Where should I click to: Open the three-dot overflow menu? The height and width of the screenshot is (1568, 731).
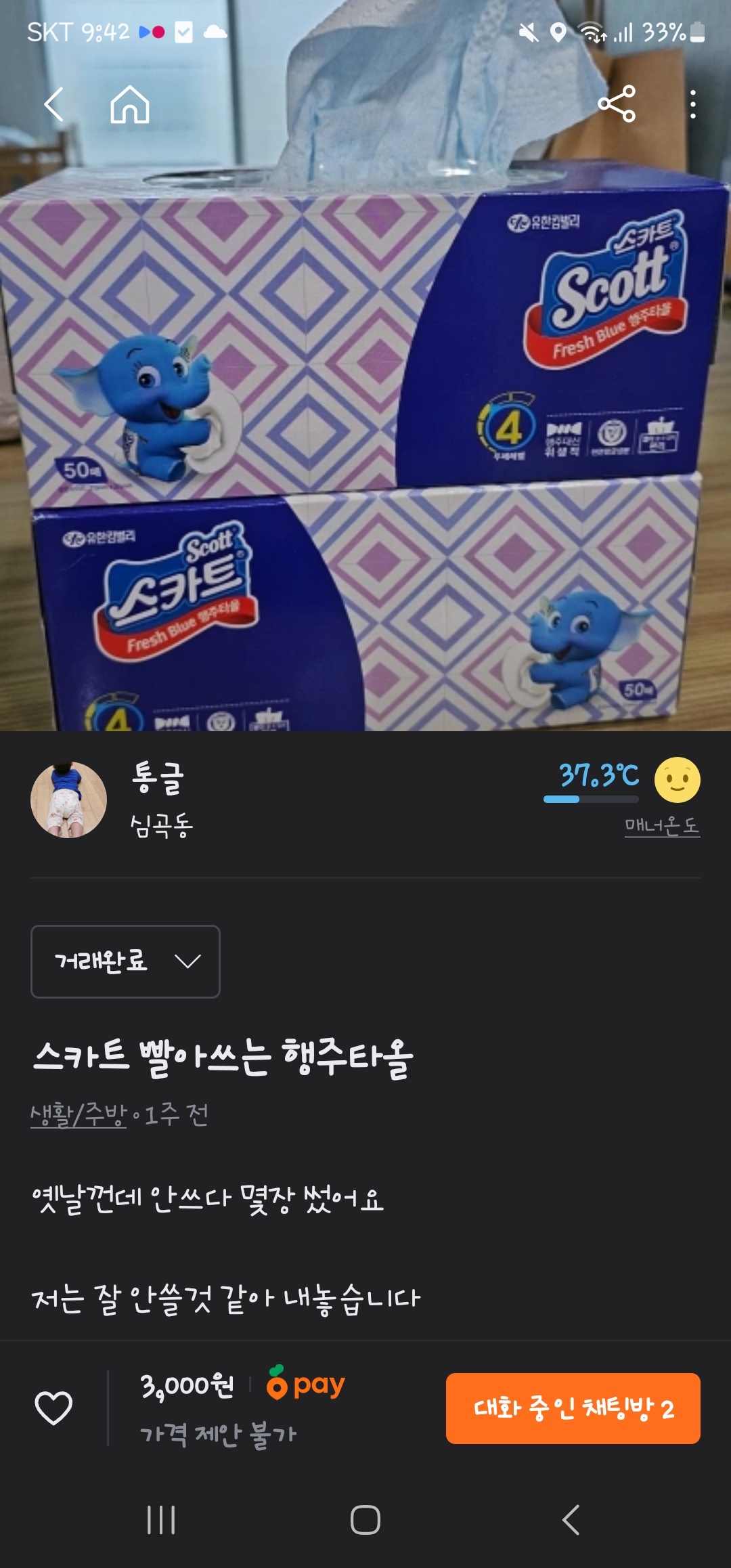(692, 104)
